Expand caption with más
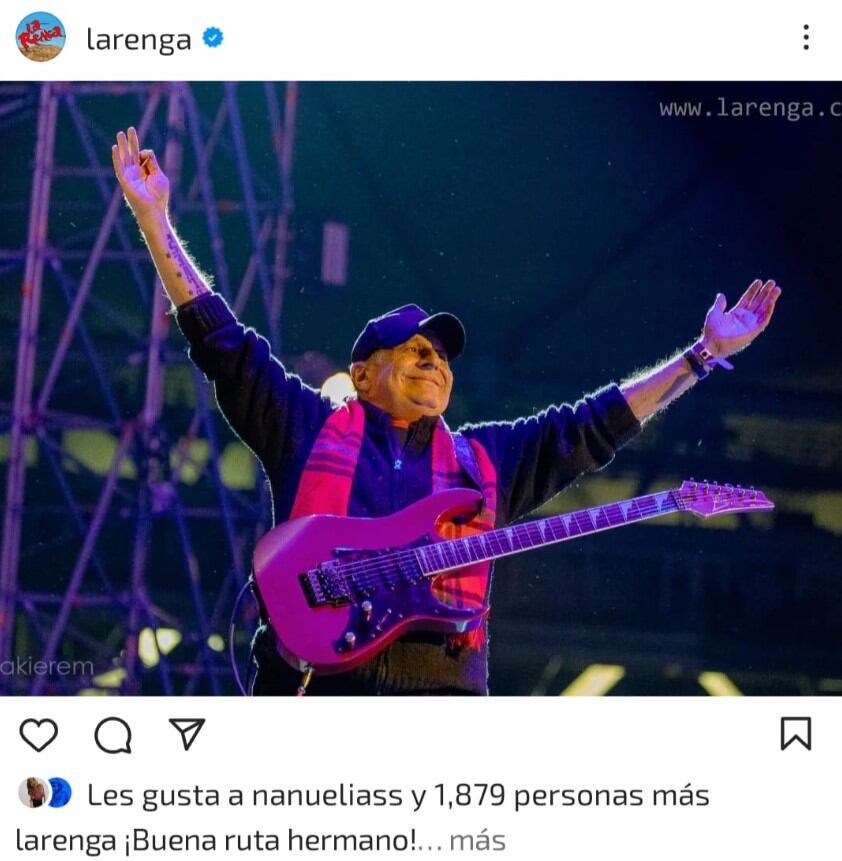This screenshot has width=842, height=861. [x=476, y=841]
